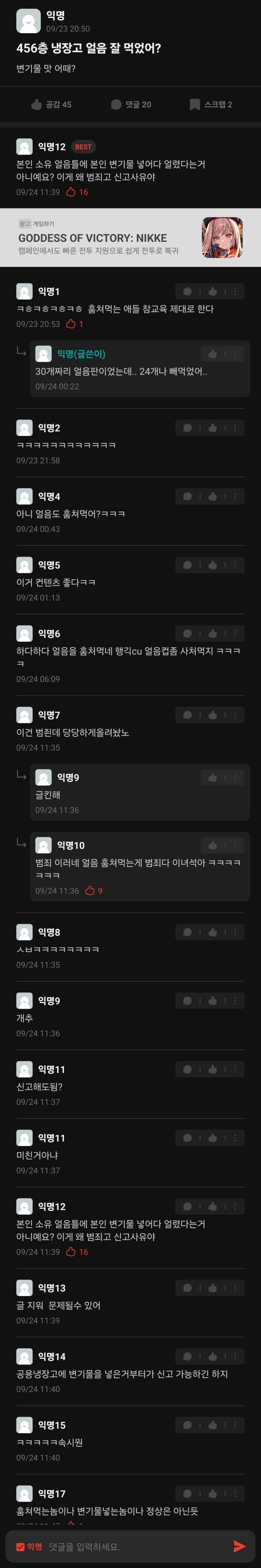Reply to 익명4's comment
261x1568 pixels.
(x=187, y=497)
